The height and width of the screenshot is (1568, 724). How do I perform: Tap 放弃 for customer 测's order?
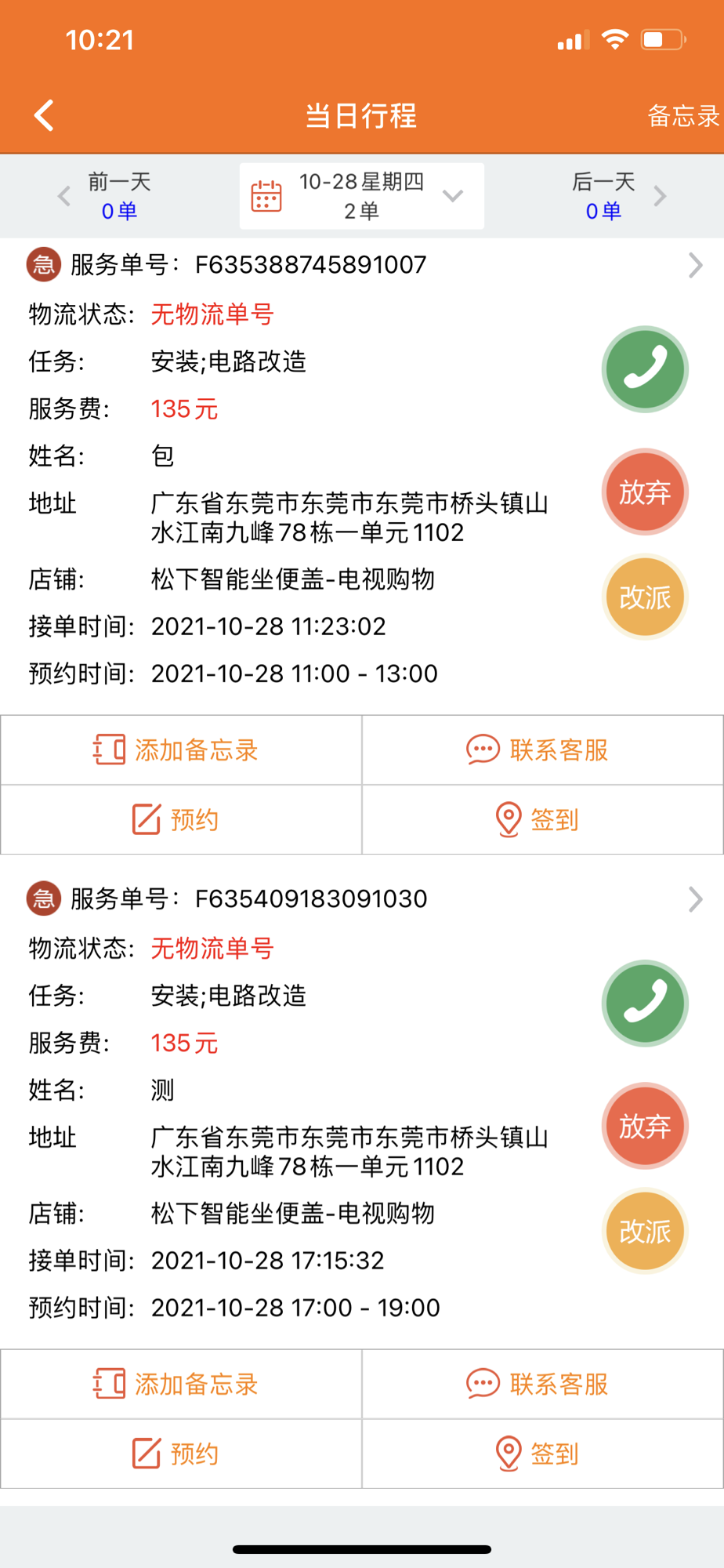645,1126
